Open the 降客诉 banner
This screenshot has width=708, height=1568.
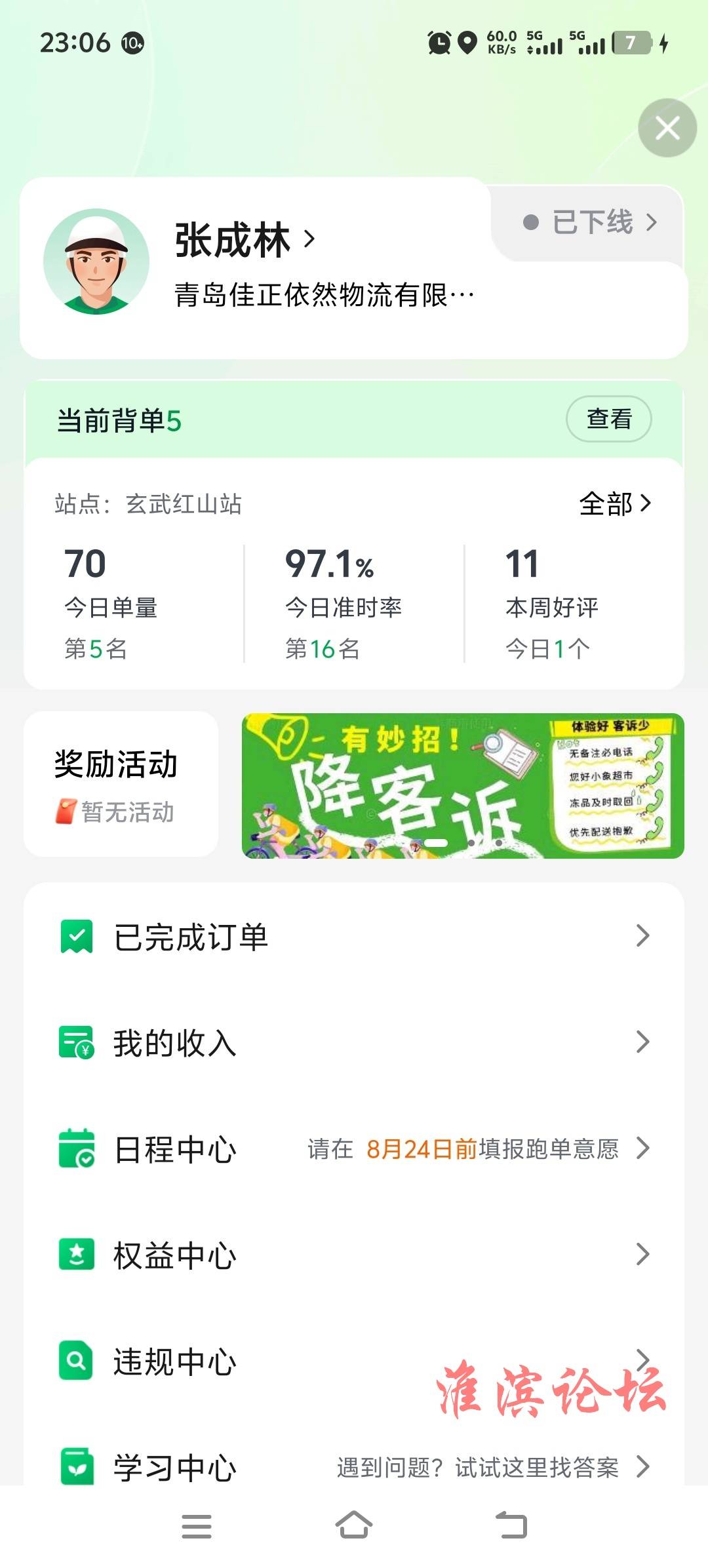tap(462, 785)
